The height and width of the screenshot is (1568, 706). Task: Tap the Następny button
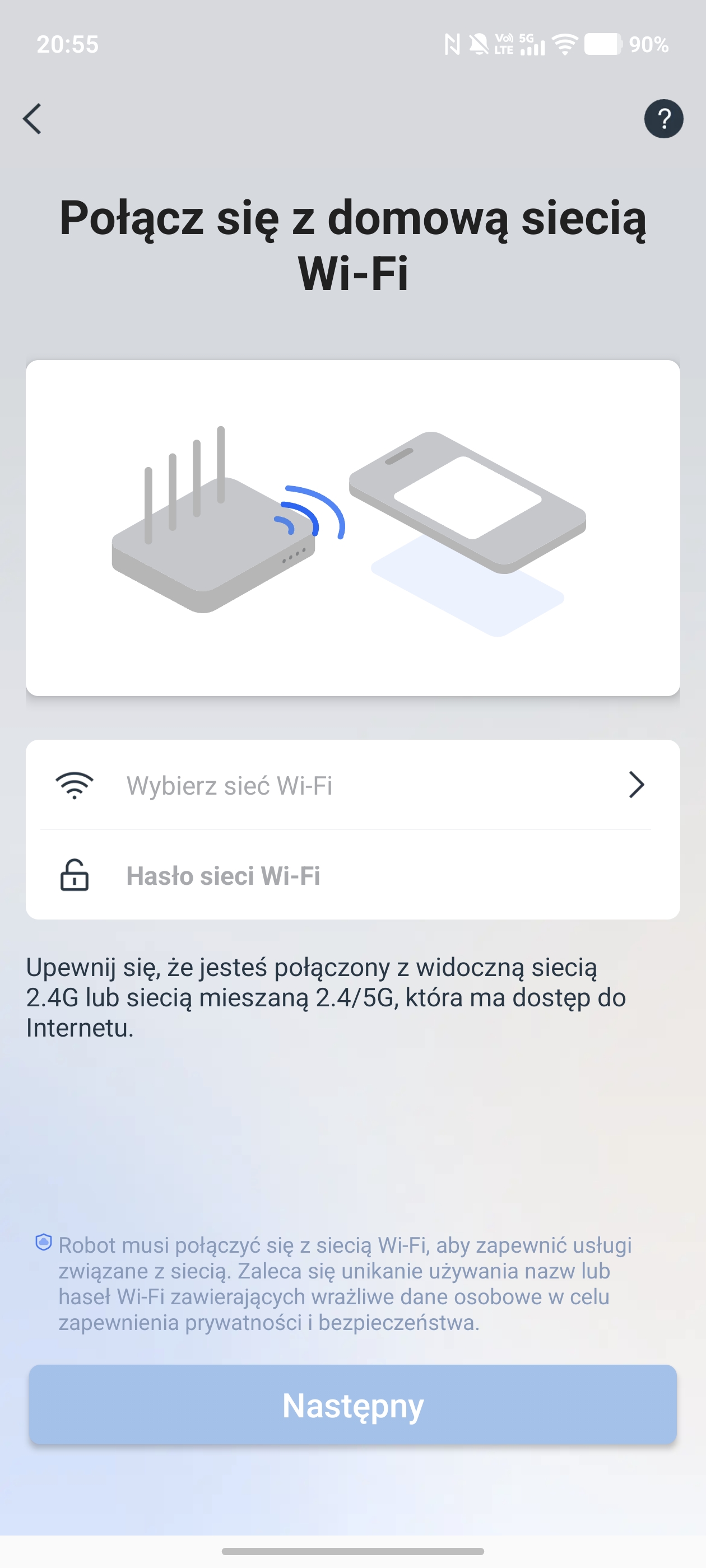pyautogui.click(x=352, y=1405)
